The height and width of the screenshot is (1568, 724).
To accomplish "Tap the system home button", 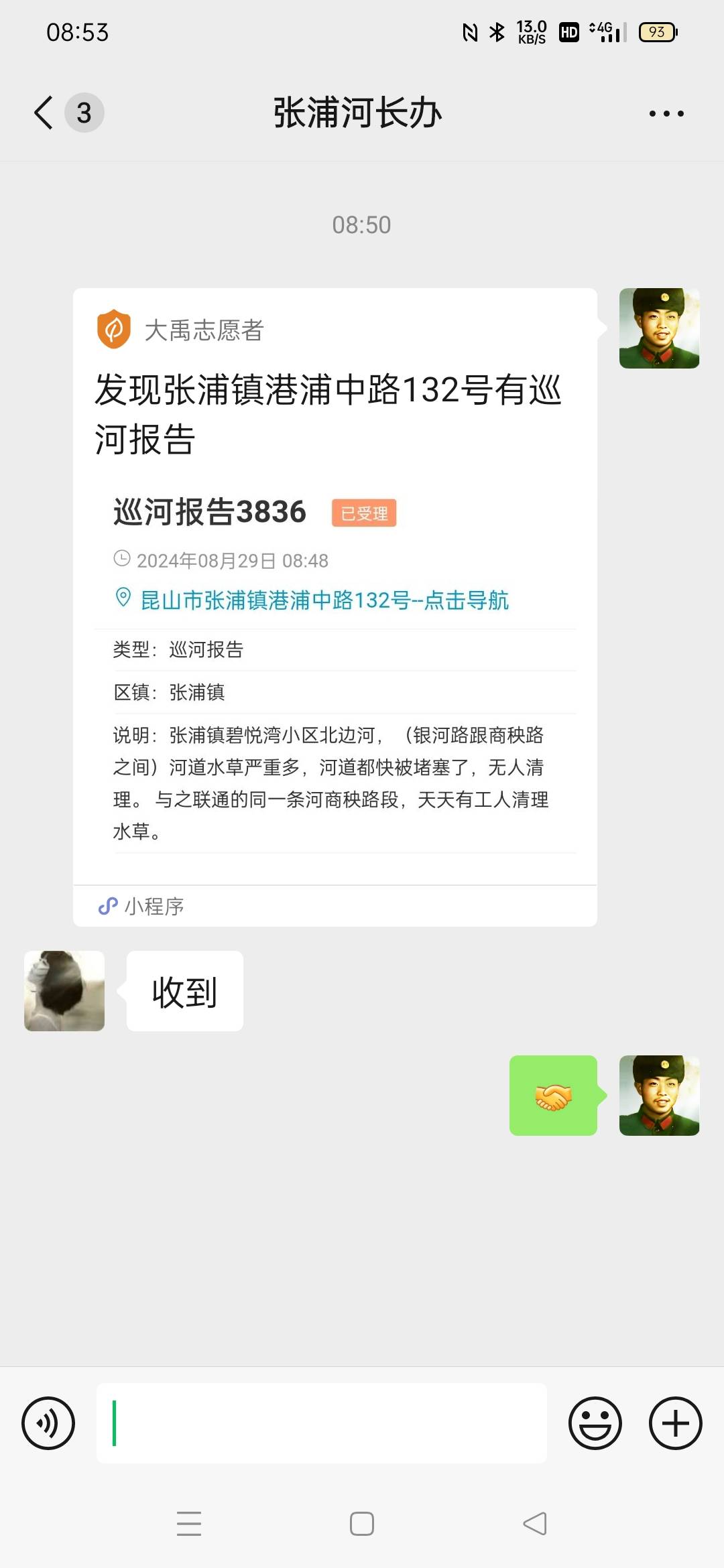I will 362,1524.
